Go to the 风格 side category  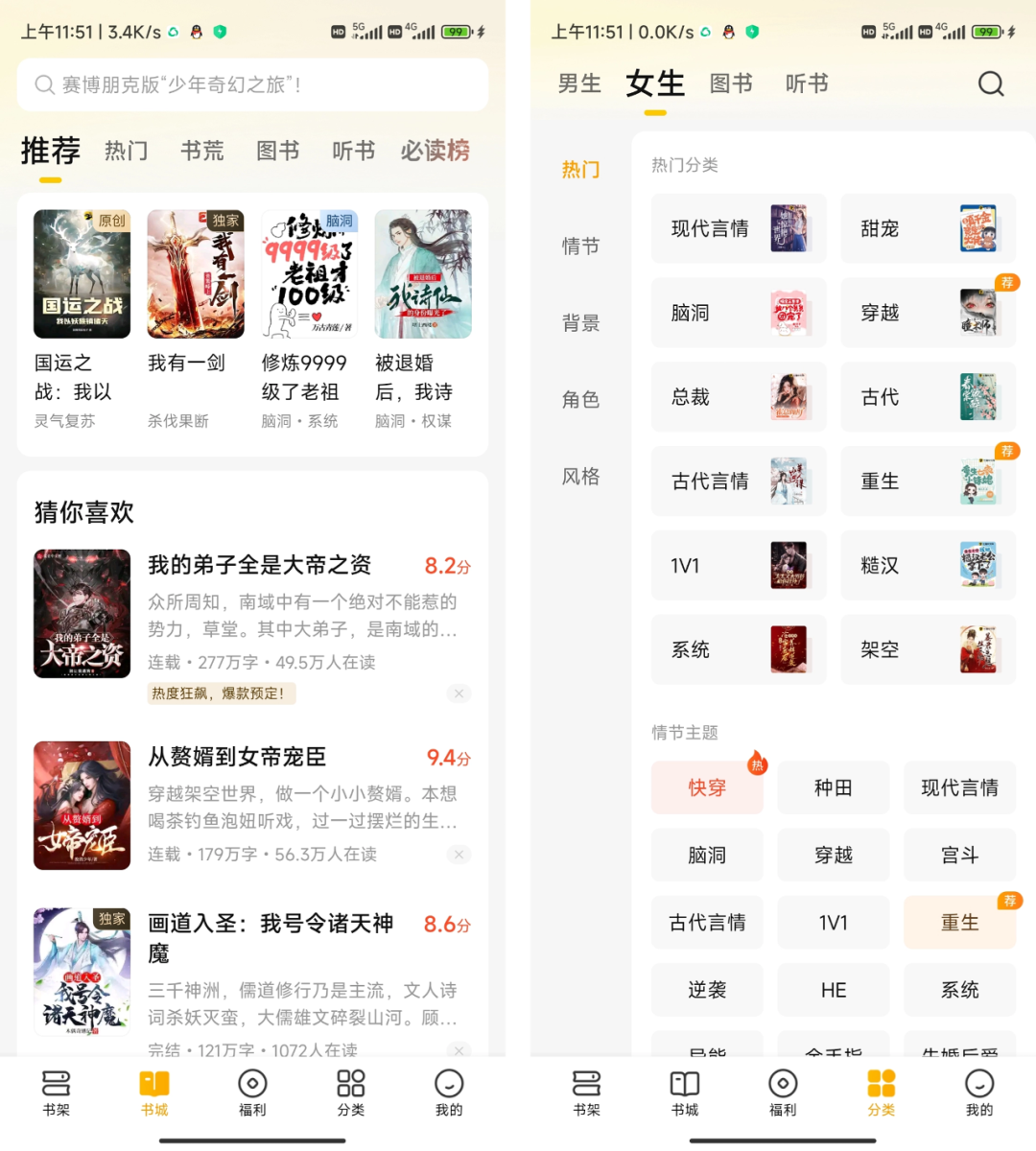tap(580, 477)
